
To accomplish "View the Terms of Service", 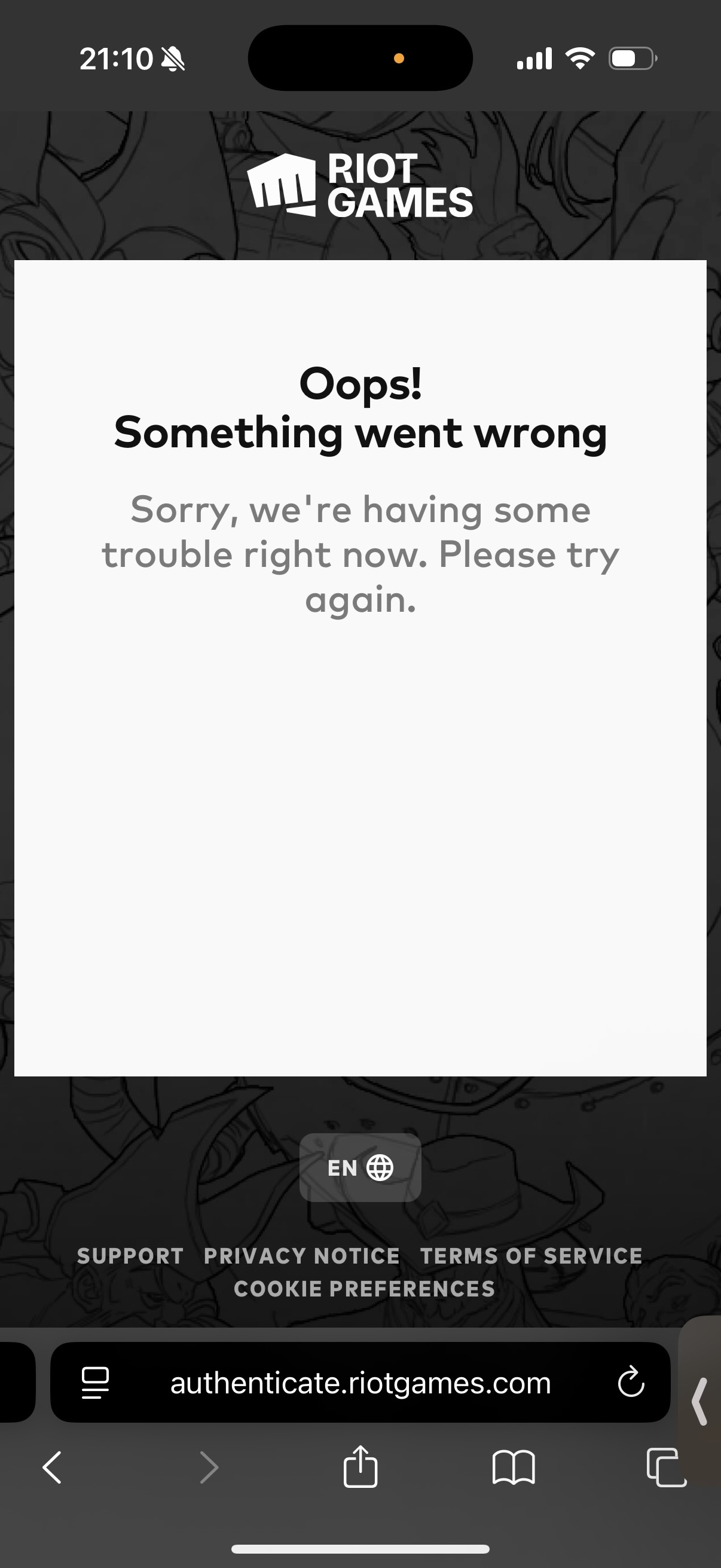I will [x=531, y=1256].
